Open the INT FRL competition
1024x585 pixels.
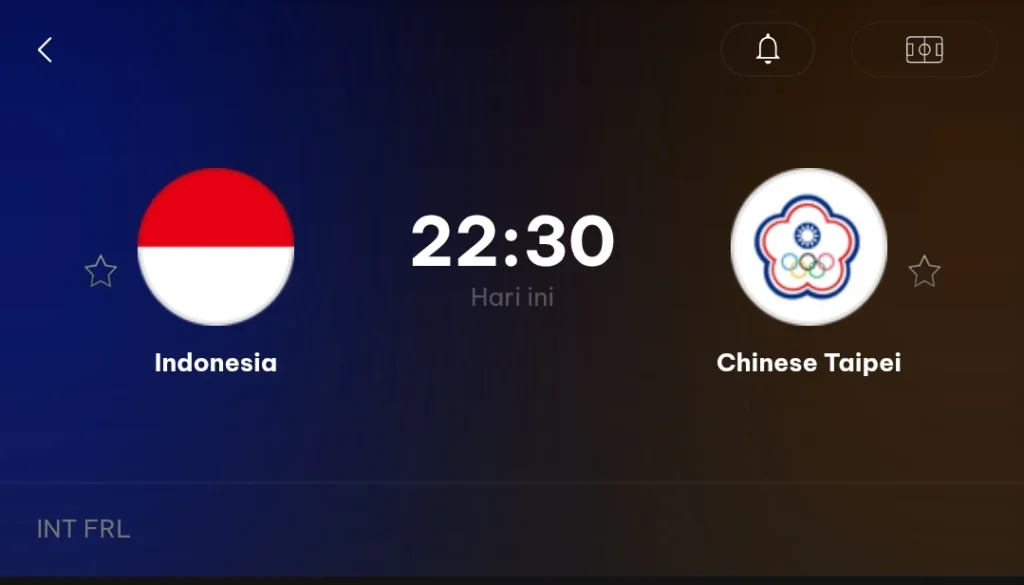click(x=84, y=529)
